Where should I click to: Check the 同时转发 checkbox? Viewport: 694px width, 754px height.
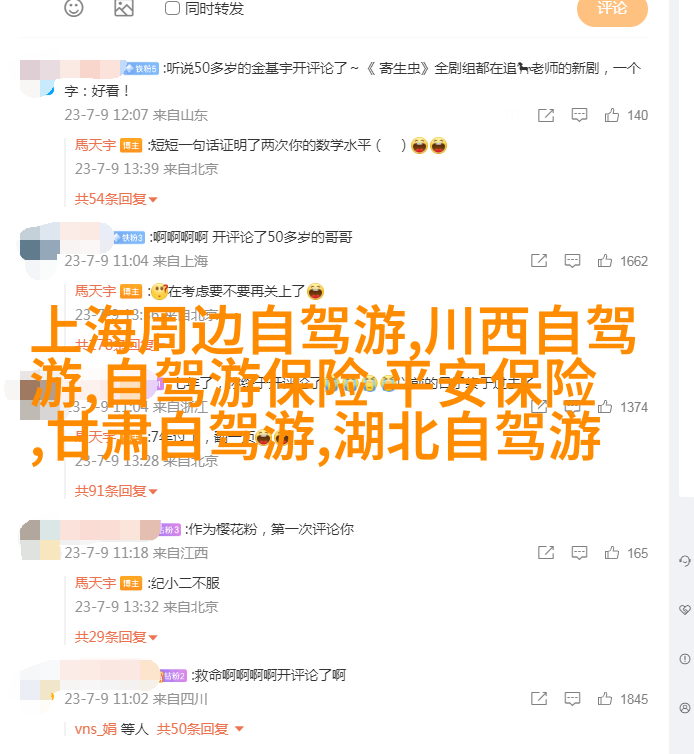coord(172,8)
